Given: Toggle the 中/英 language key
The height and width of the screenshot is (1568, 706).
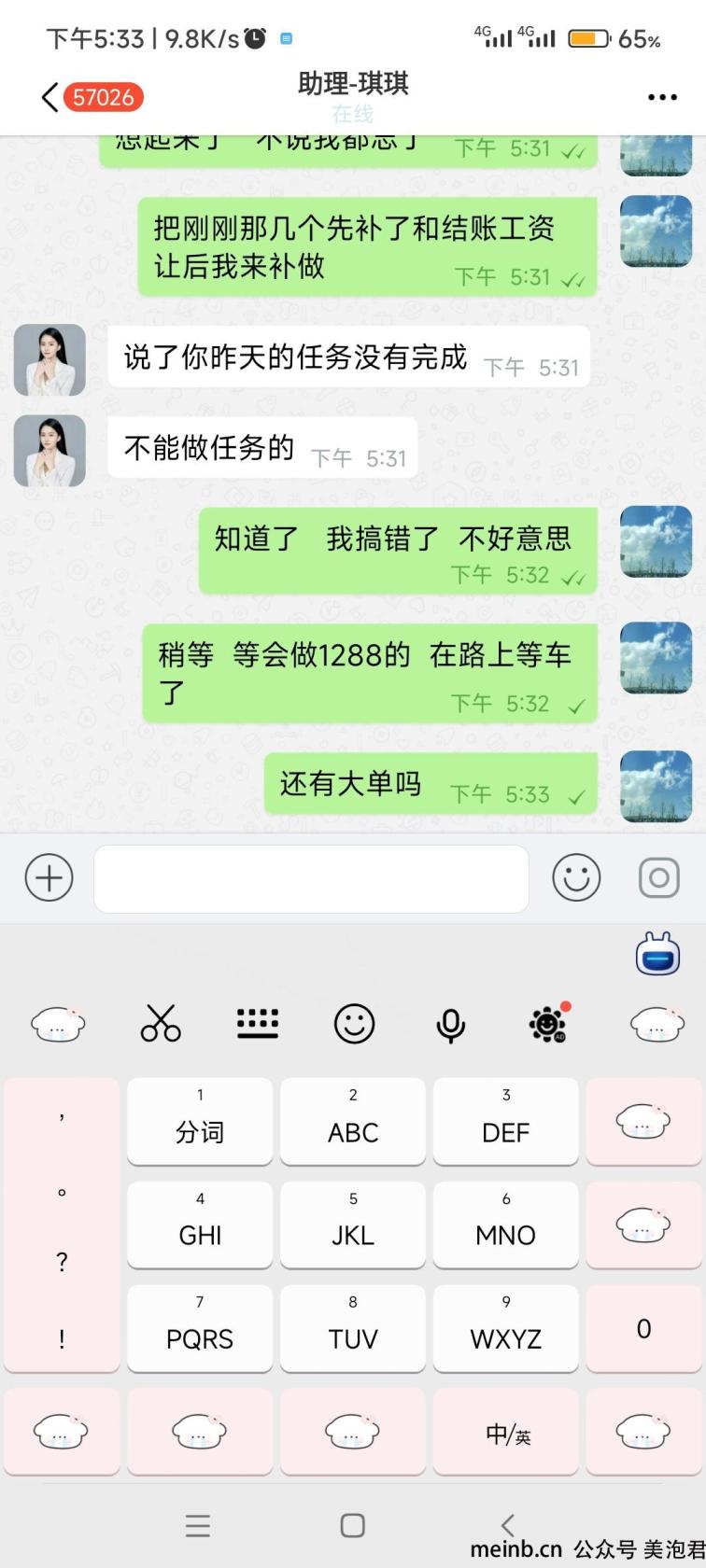Looking at the screenshot, I should (x=505, y=1433).
